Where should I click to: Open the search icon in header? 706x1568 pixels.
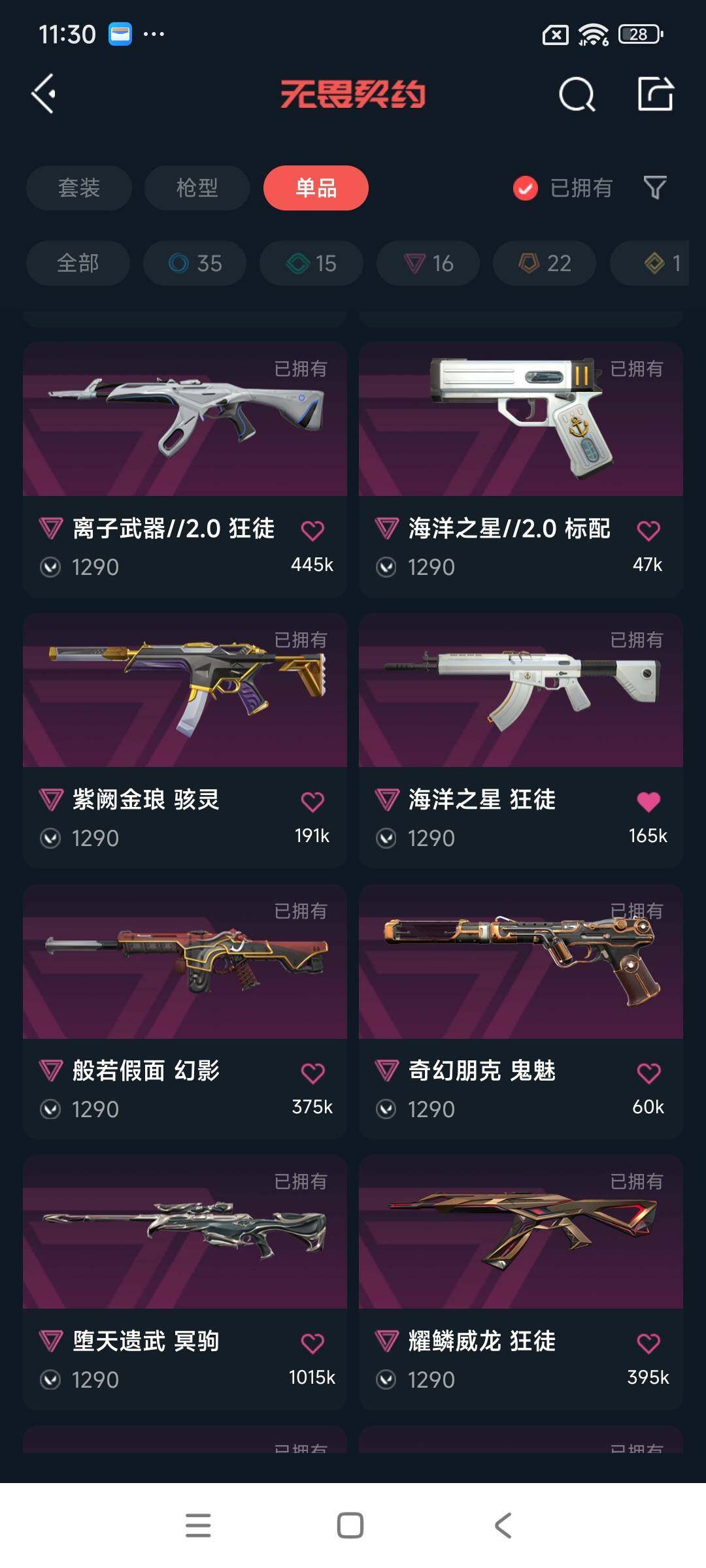coord(577,95)
